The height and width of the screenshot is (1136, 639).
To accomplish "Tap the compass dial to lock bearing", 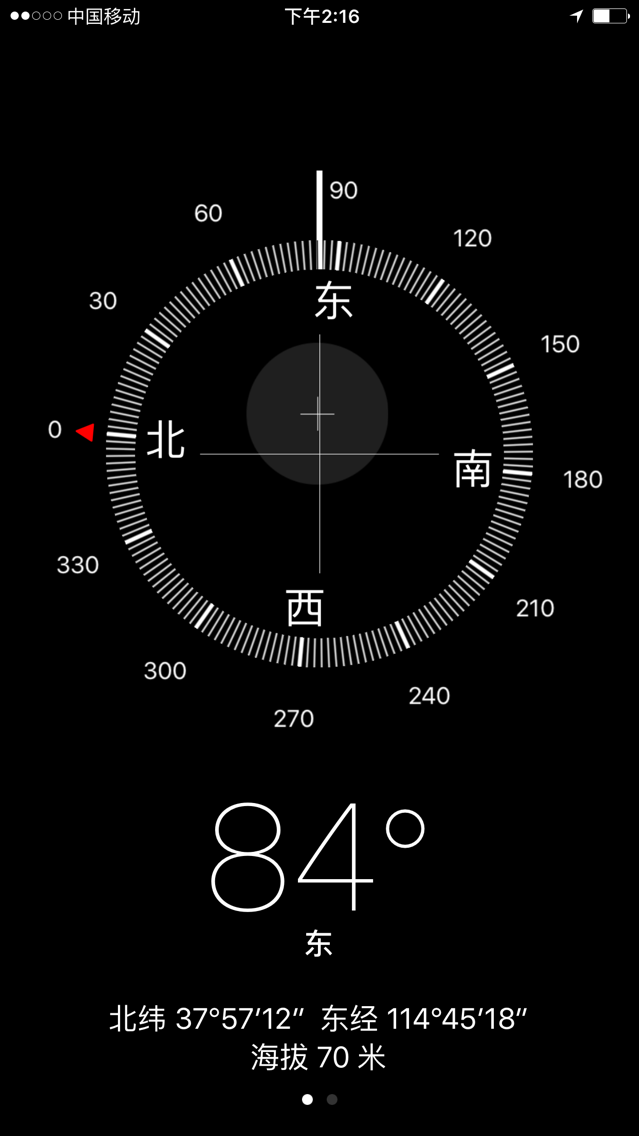I will click(x=319, y=454).
